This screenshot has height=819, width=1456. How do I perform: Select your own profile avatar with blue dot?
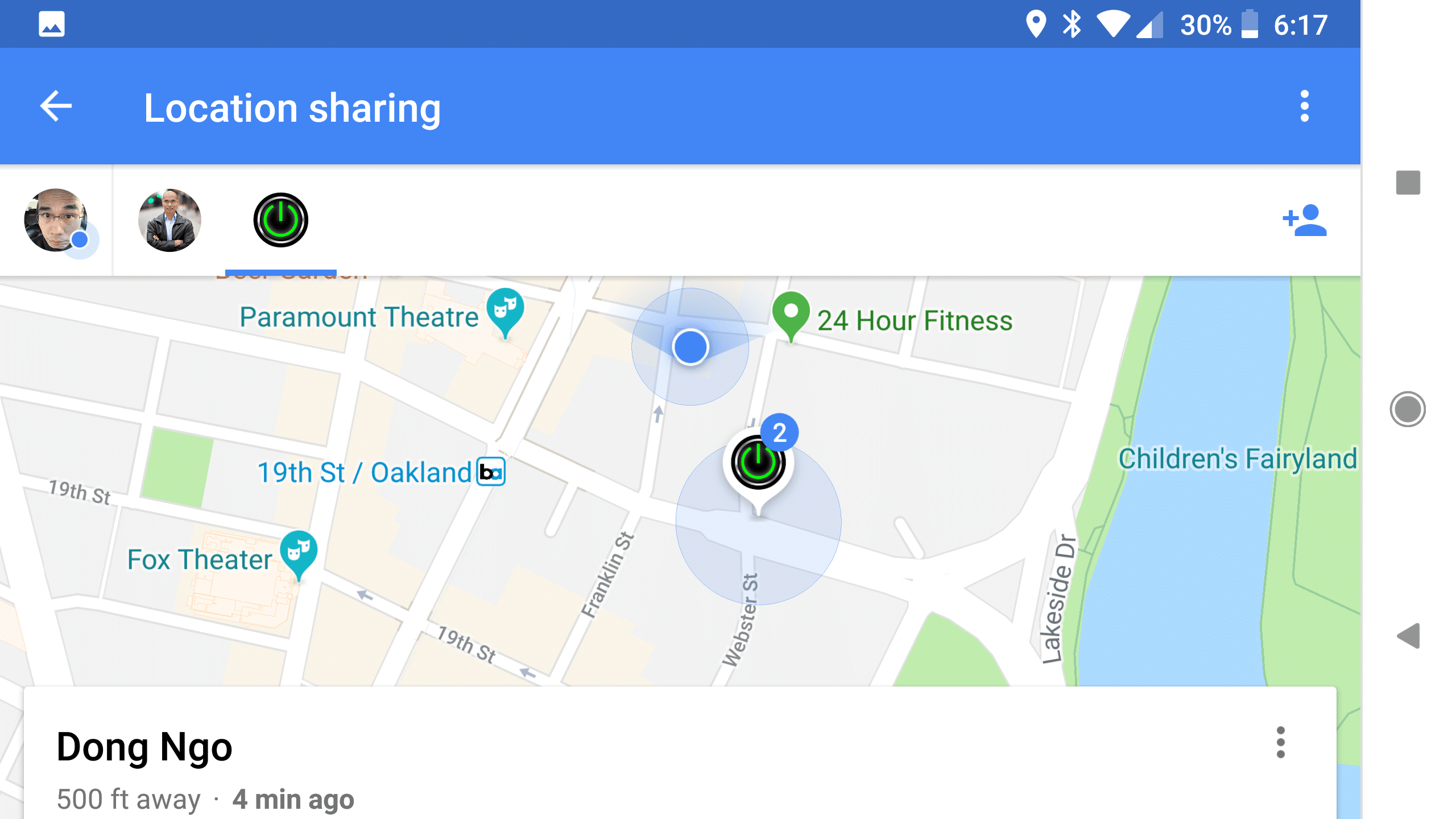[56, 220]
